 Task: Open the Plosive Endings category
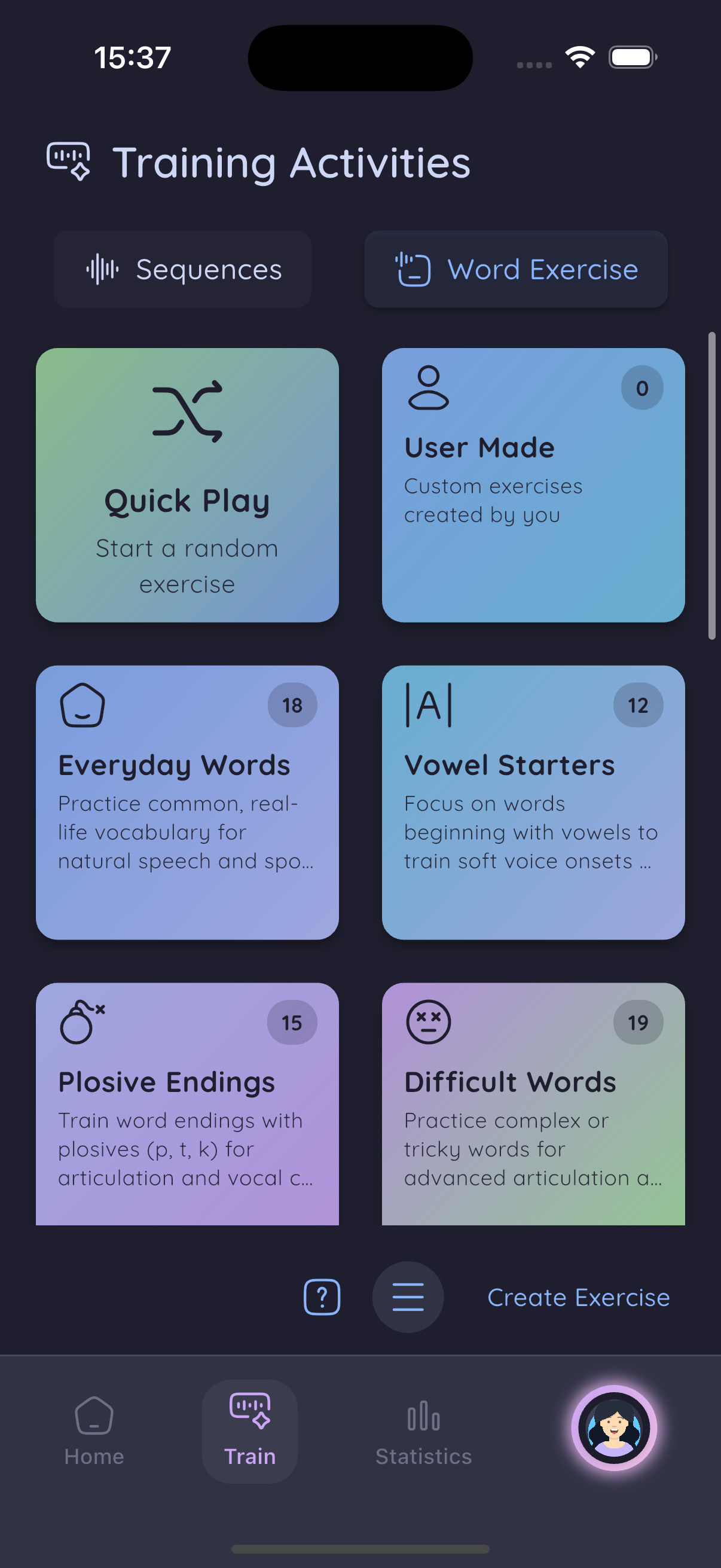[187, 1102]
